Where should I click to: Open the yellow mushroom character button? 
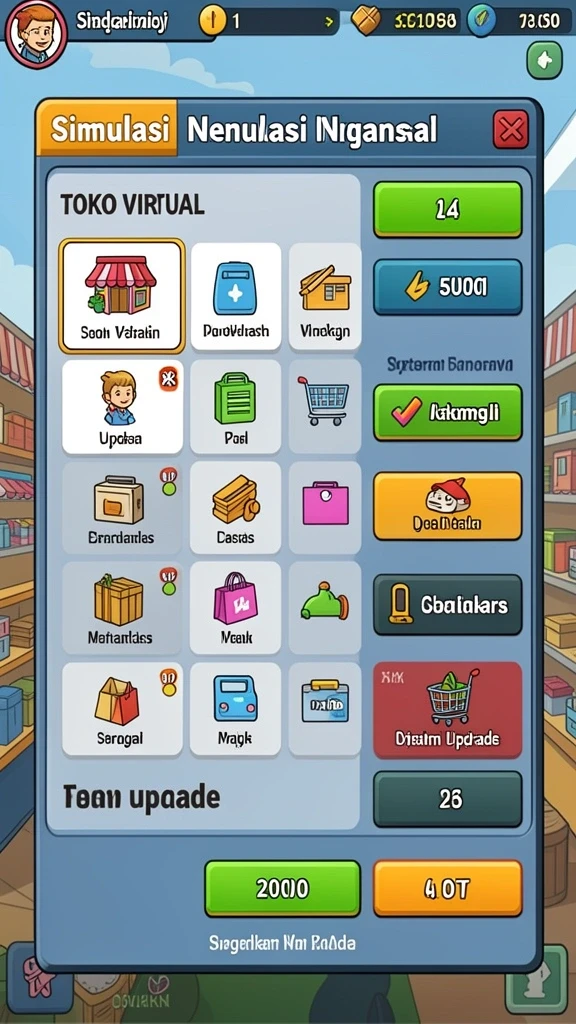447,505
